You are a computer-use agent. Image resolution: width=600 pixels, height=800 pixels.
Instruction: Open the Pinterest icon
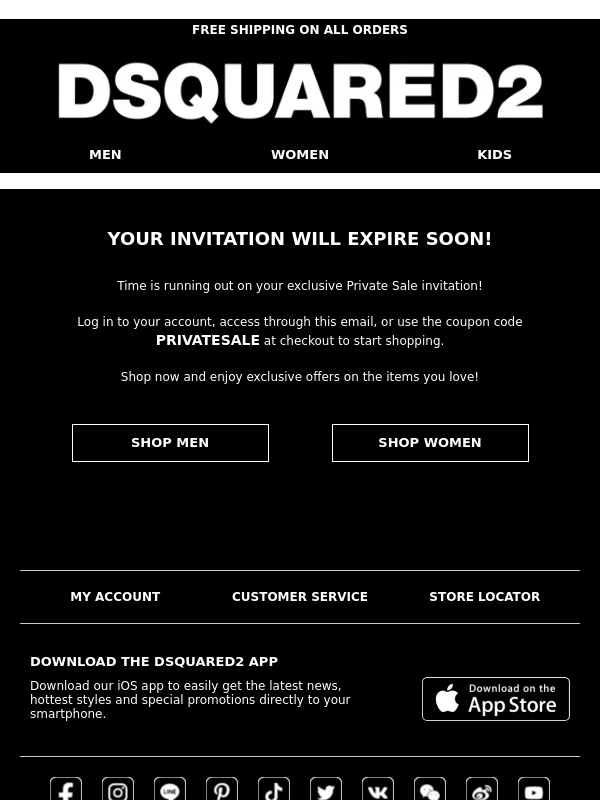pyautogui.click(x=222, y=791)
